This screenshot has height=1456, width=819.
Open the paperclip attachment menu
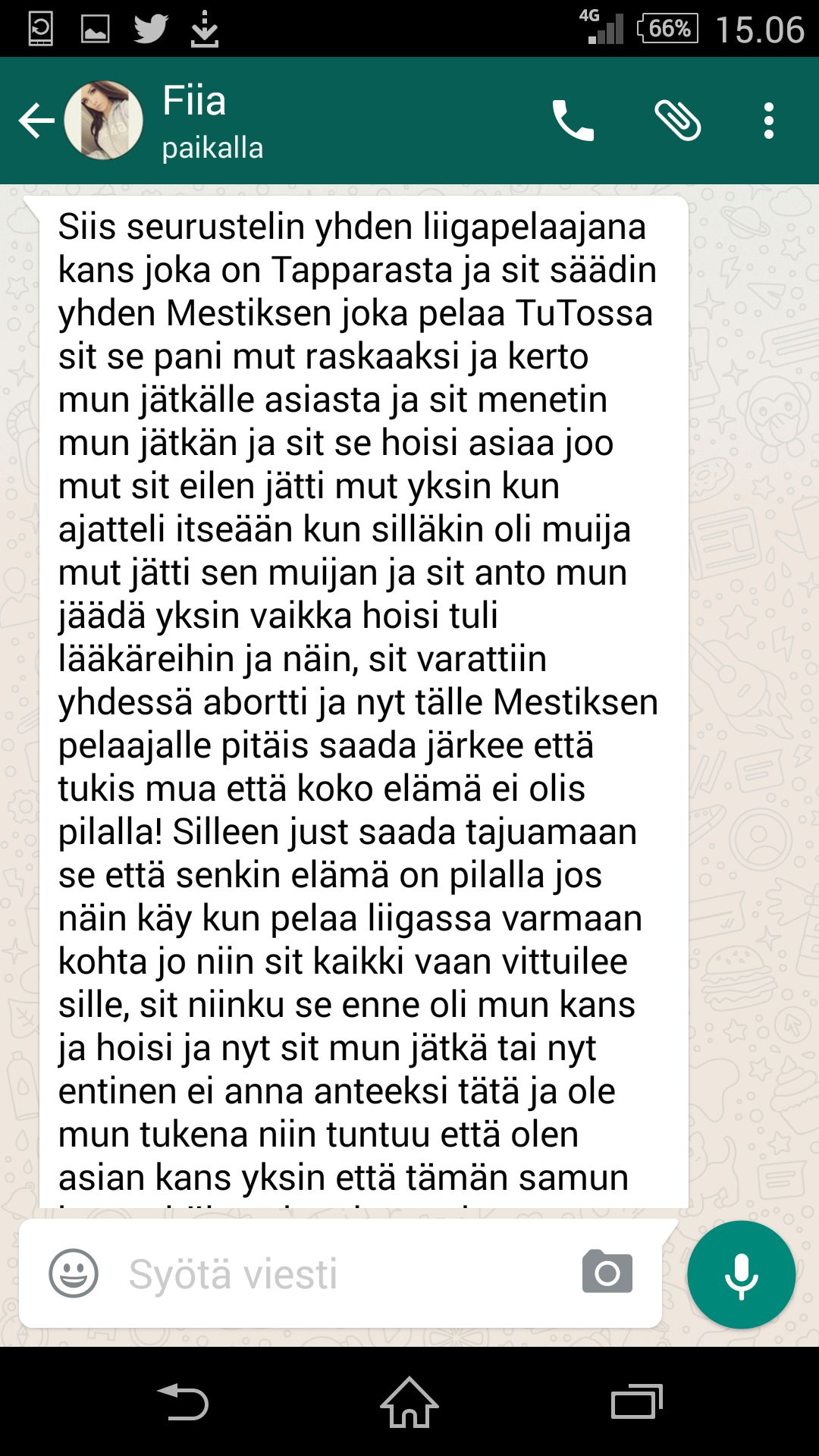(677, 121)
